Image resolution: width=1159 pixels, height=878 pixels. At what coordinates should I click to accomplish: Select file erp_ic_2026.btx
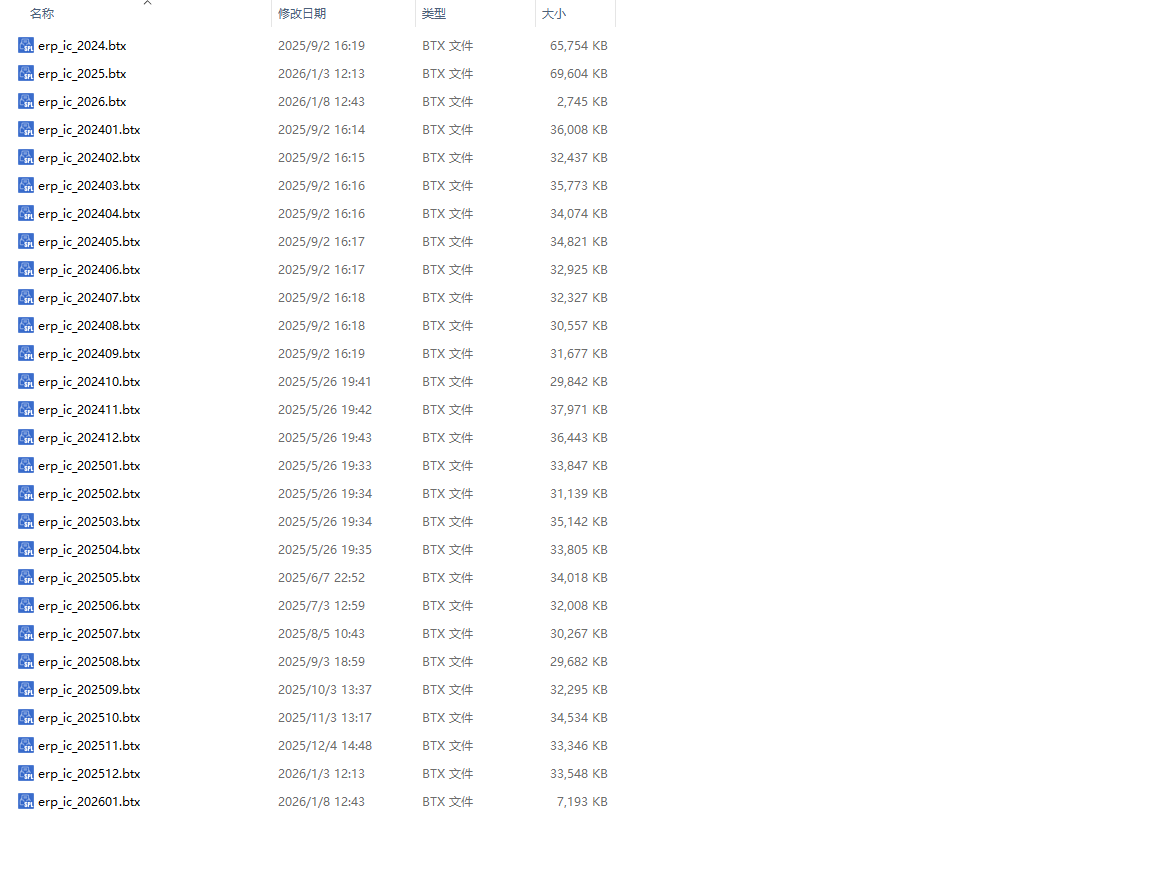(x=82, y=102)
